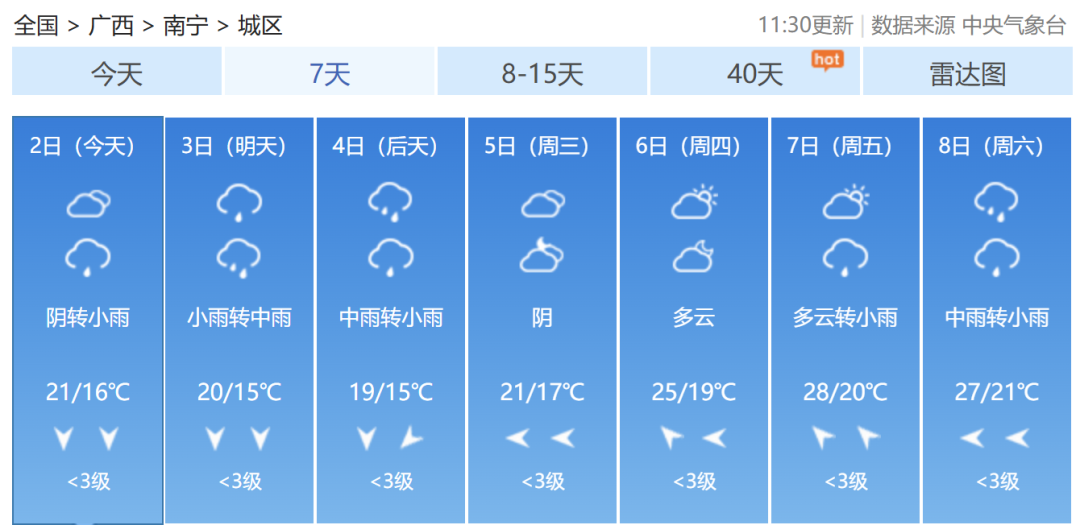Select the 5日（周三） forecast card
Viewport: 1080px width, 525px height.
click(542, 320)
